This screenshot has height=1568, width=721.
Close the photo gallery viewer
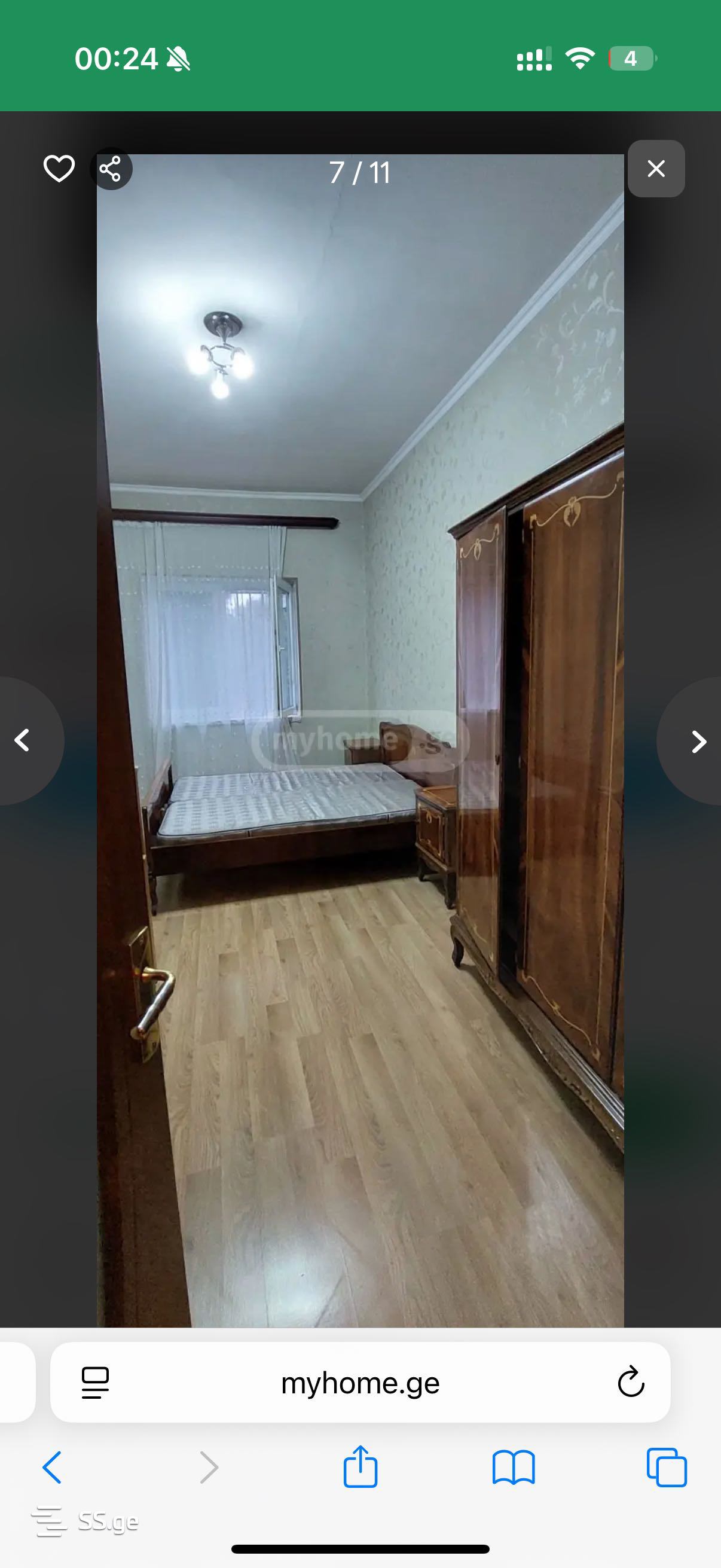[x=655, y=169]
